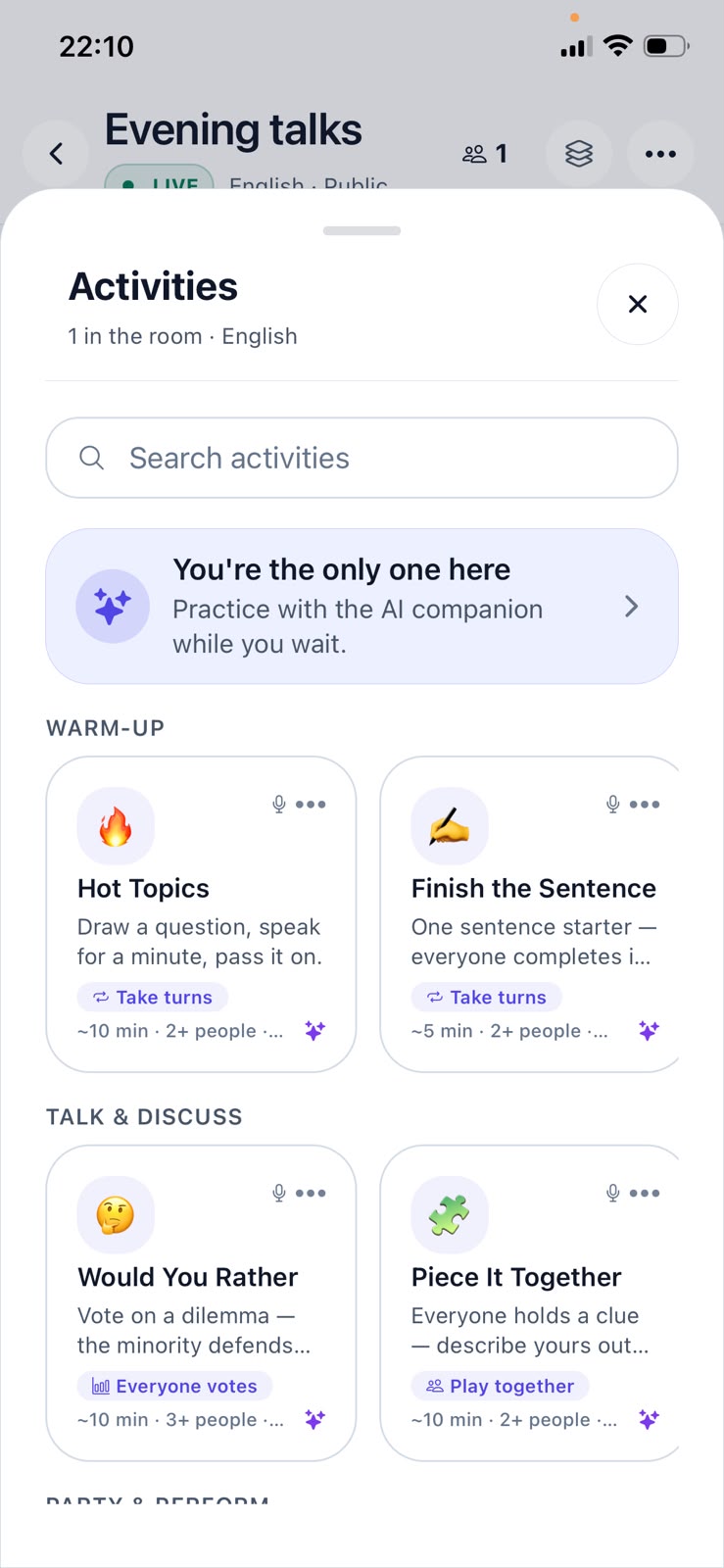The image size is (724, 1568).
Task: Tap the layers icon in header
Action: point(579,154)
